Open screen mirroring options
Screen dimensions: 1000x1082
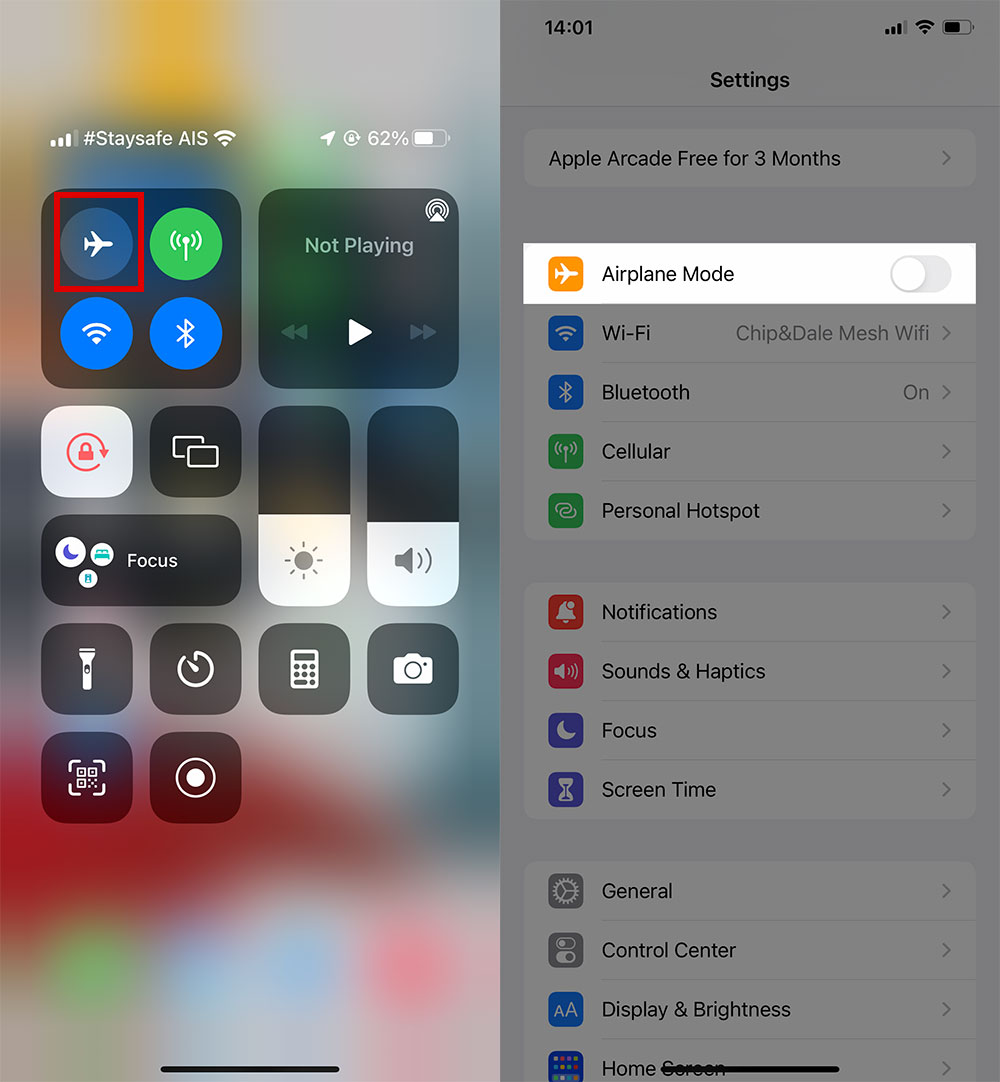tap(195, 451)
